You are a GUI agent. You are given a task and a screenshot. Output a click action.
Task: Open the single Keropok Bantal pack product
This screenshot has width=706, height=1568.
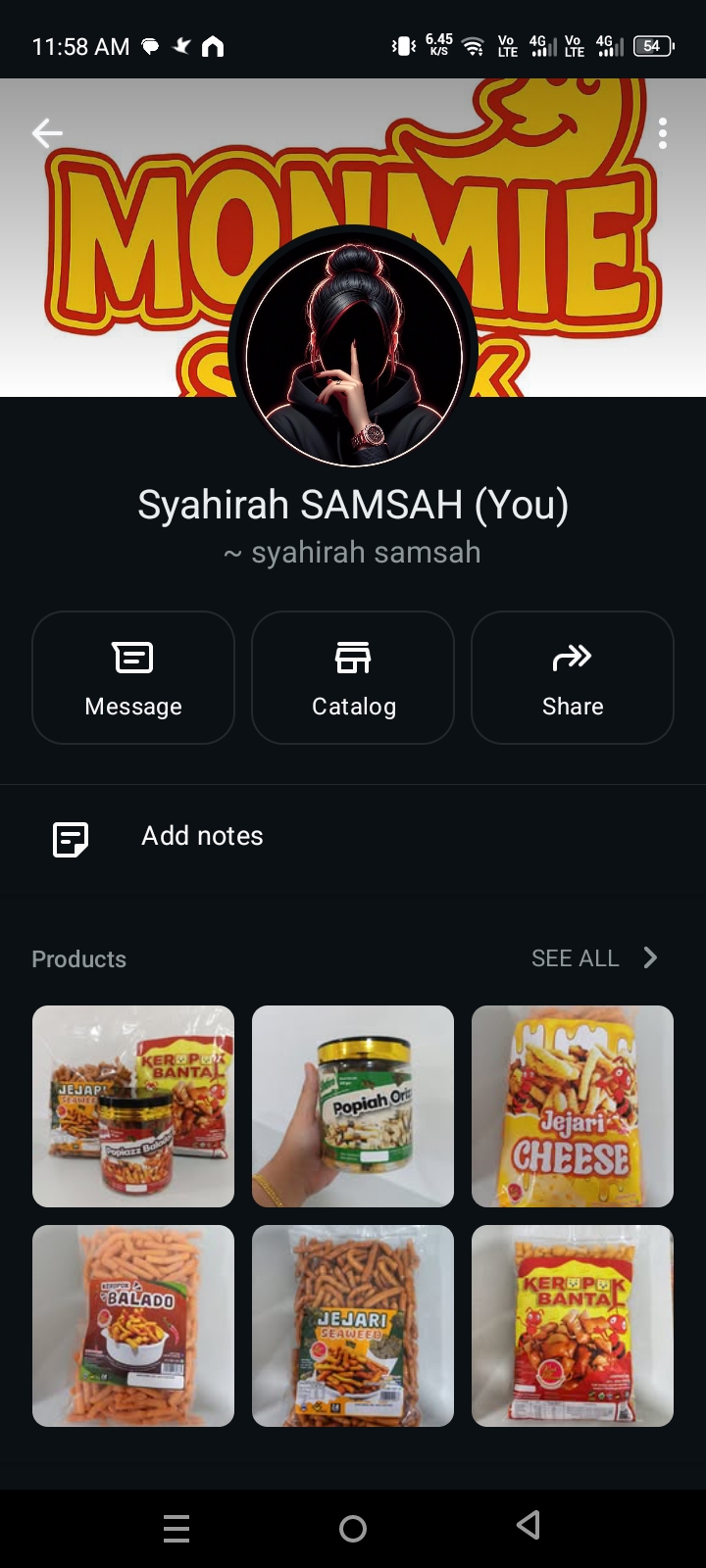(x=573, y=1326)
